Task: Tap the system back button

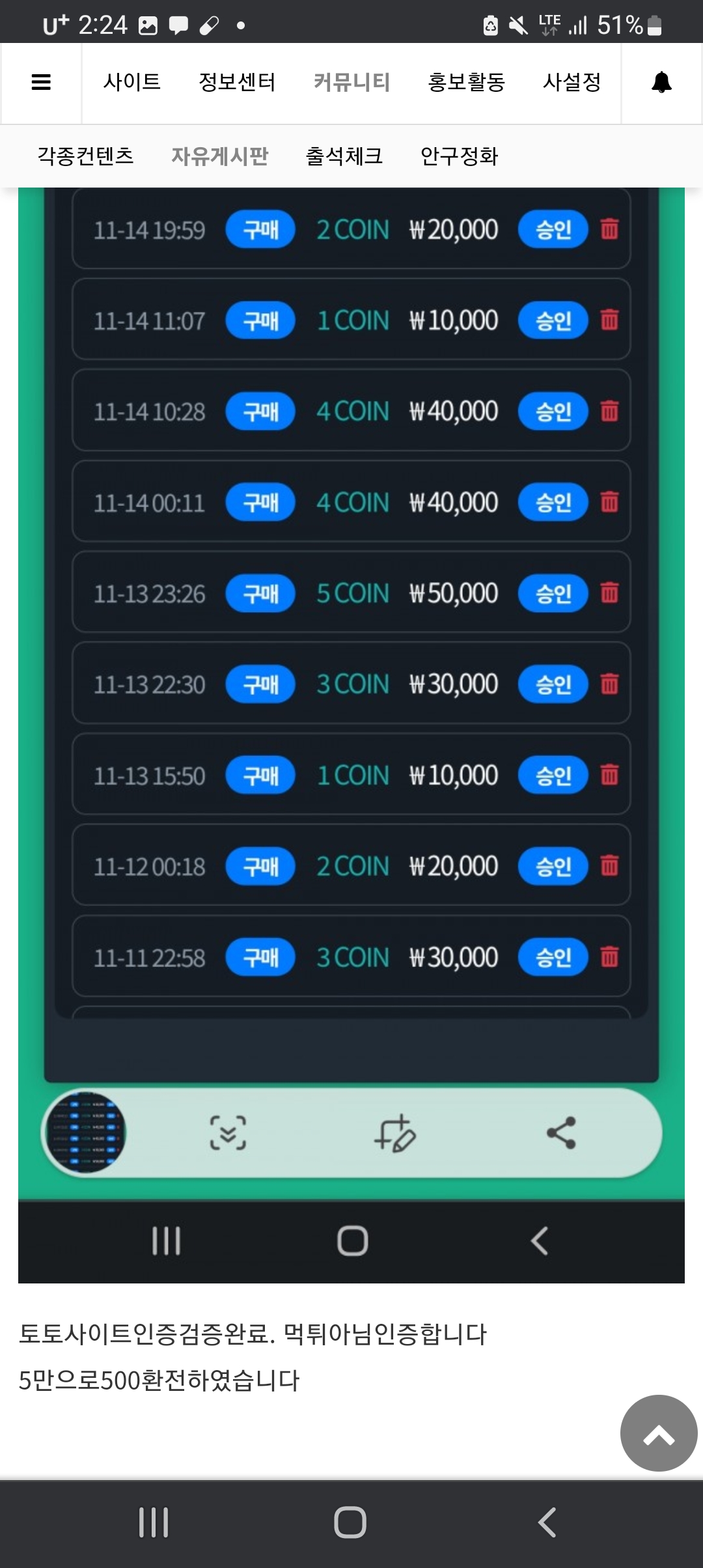Action: pyautogui.click(x=547, y=1522)
